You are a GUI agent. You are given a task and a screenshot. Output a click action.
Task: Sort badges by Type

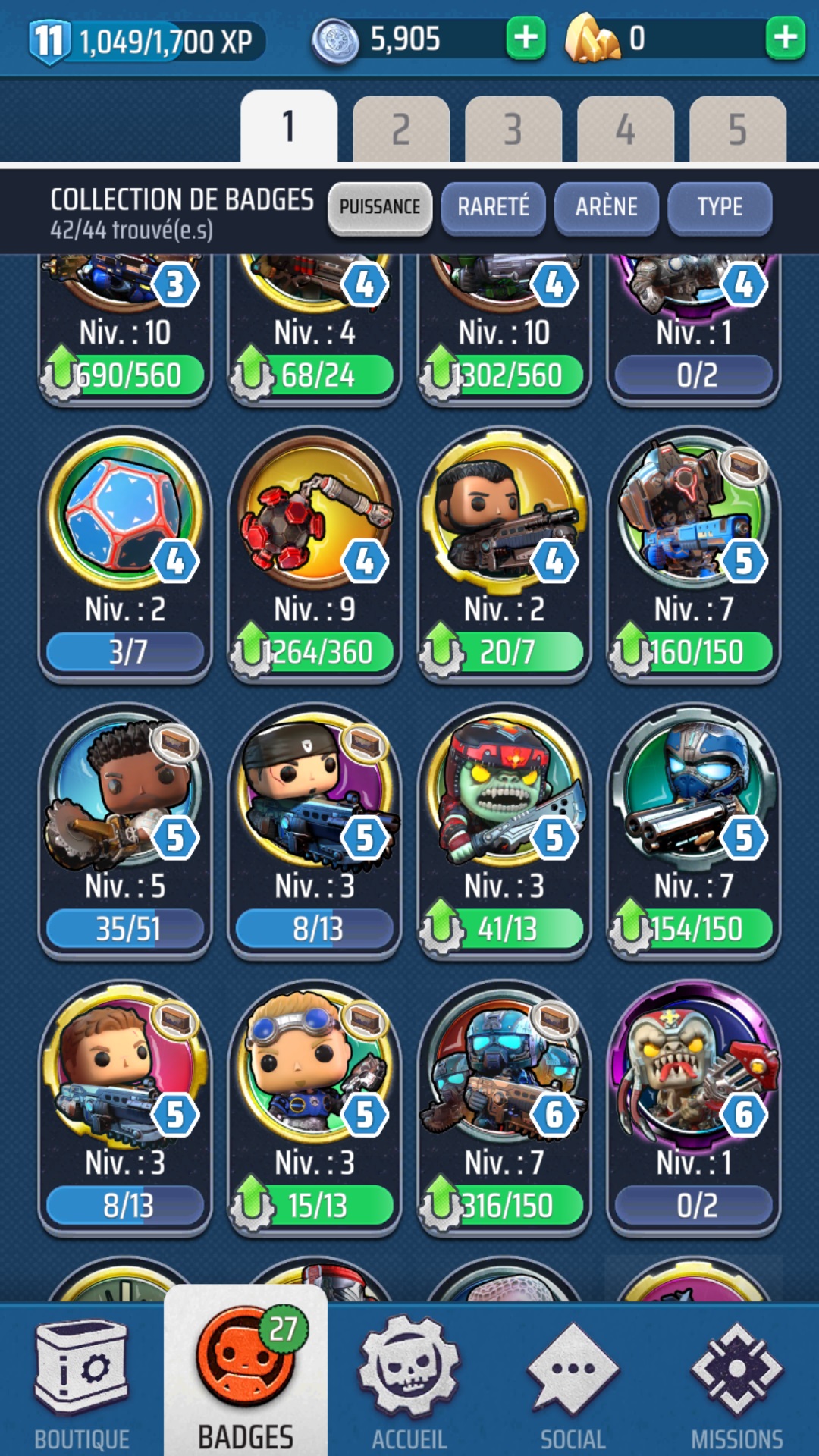[720, 207]
